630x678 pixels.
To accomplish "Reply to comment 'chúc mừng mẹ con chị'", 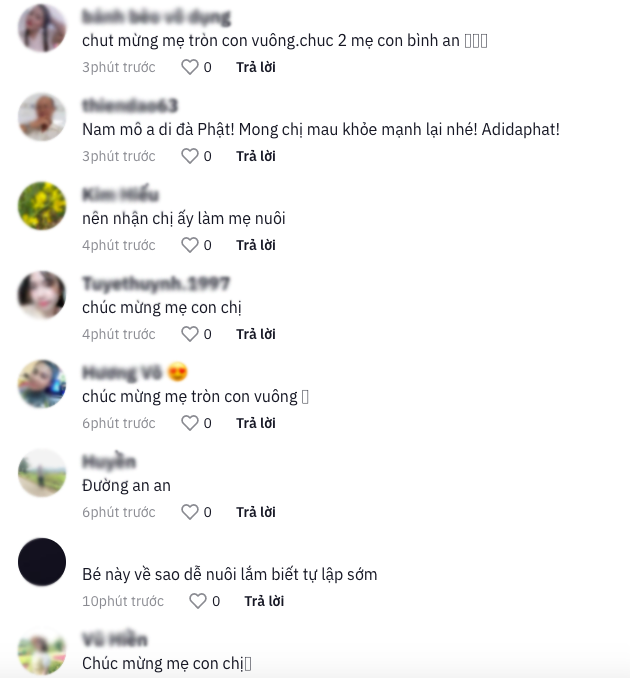I will (255, 334).
